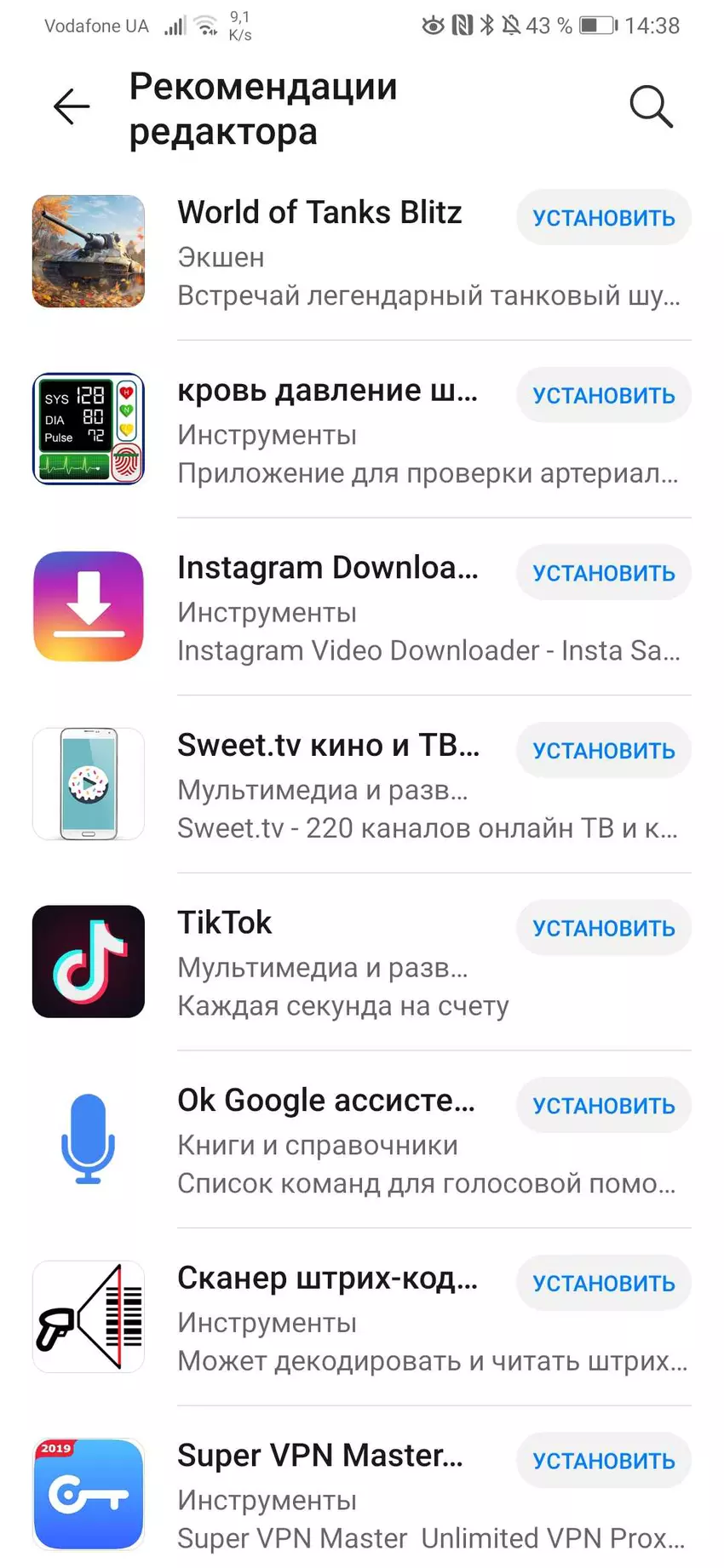Install Super VPN Master
The width and height of the screenshot is (724, 1568).
pyautogui.click(x=603, y=1461)
